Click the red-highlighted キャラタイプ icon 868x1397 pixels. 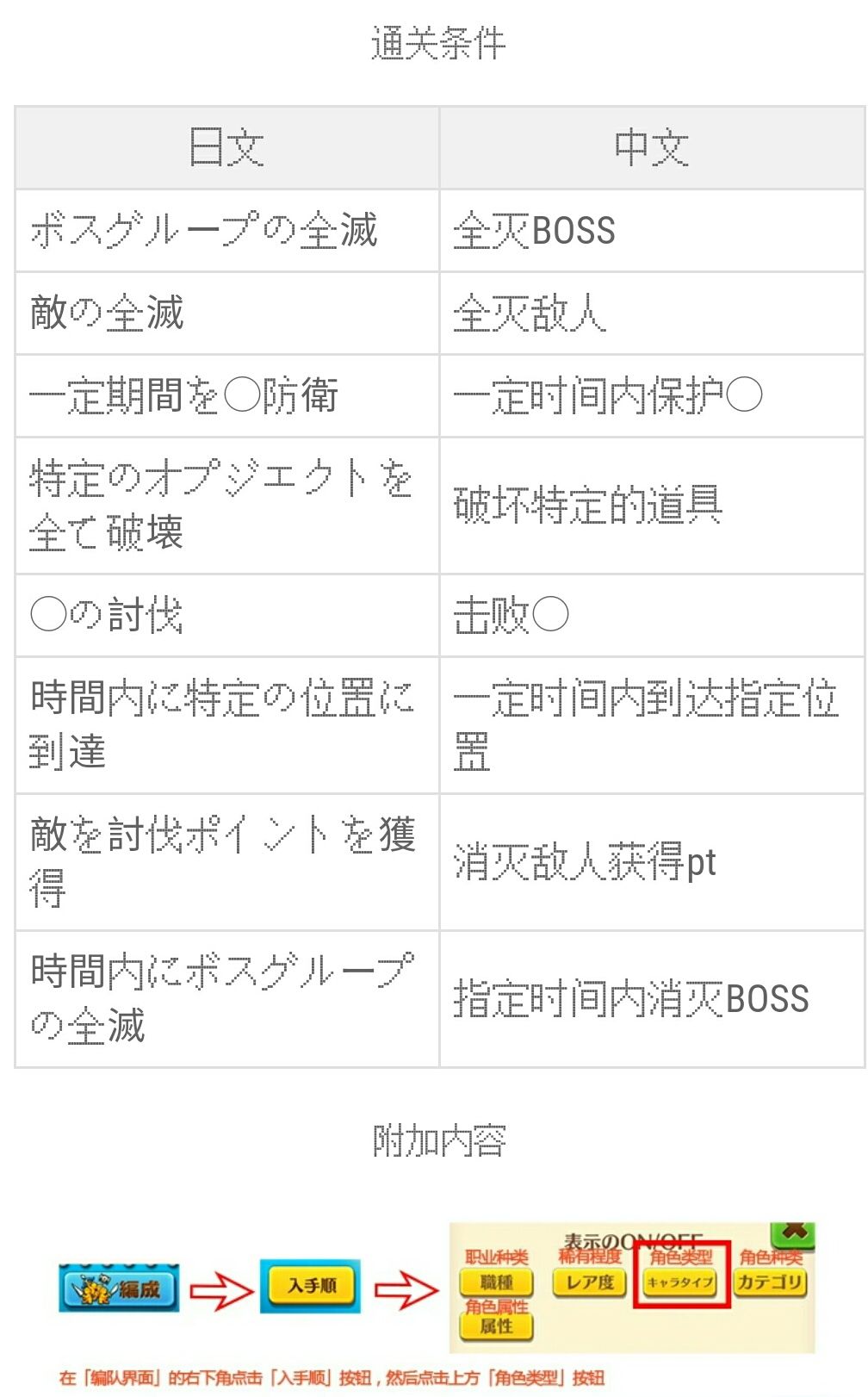(x=680, y=1282)
